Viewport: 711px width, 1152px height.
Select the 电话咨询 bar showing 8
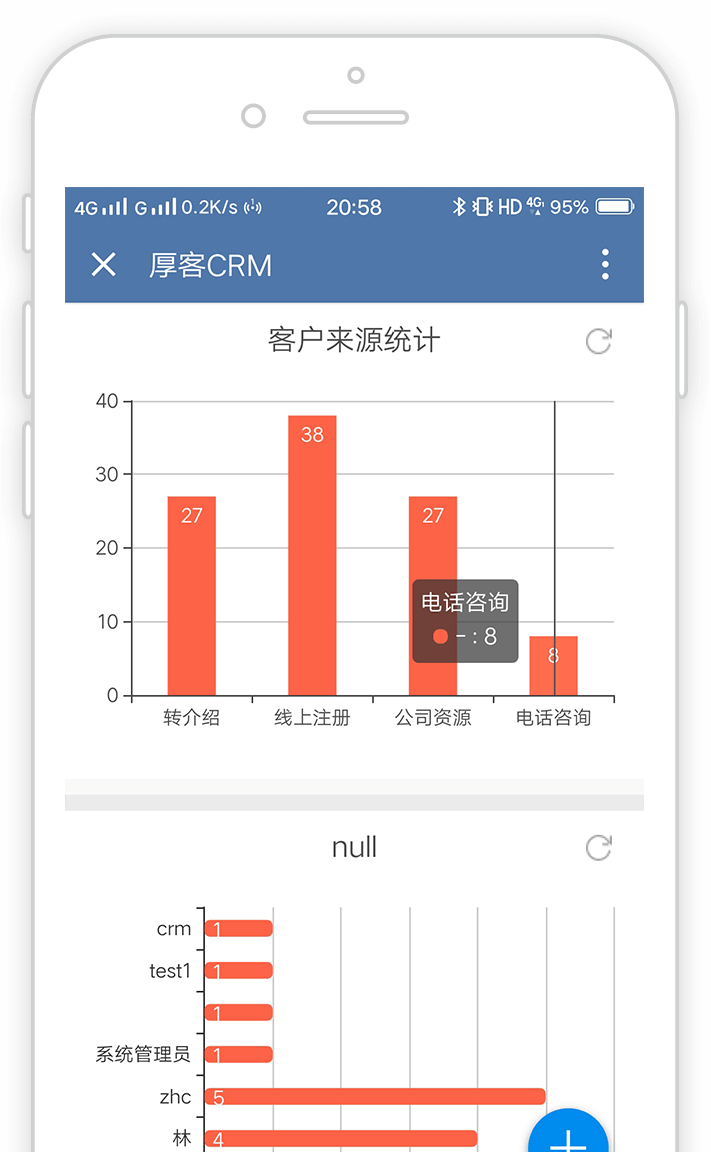[553, 665]
